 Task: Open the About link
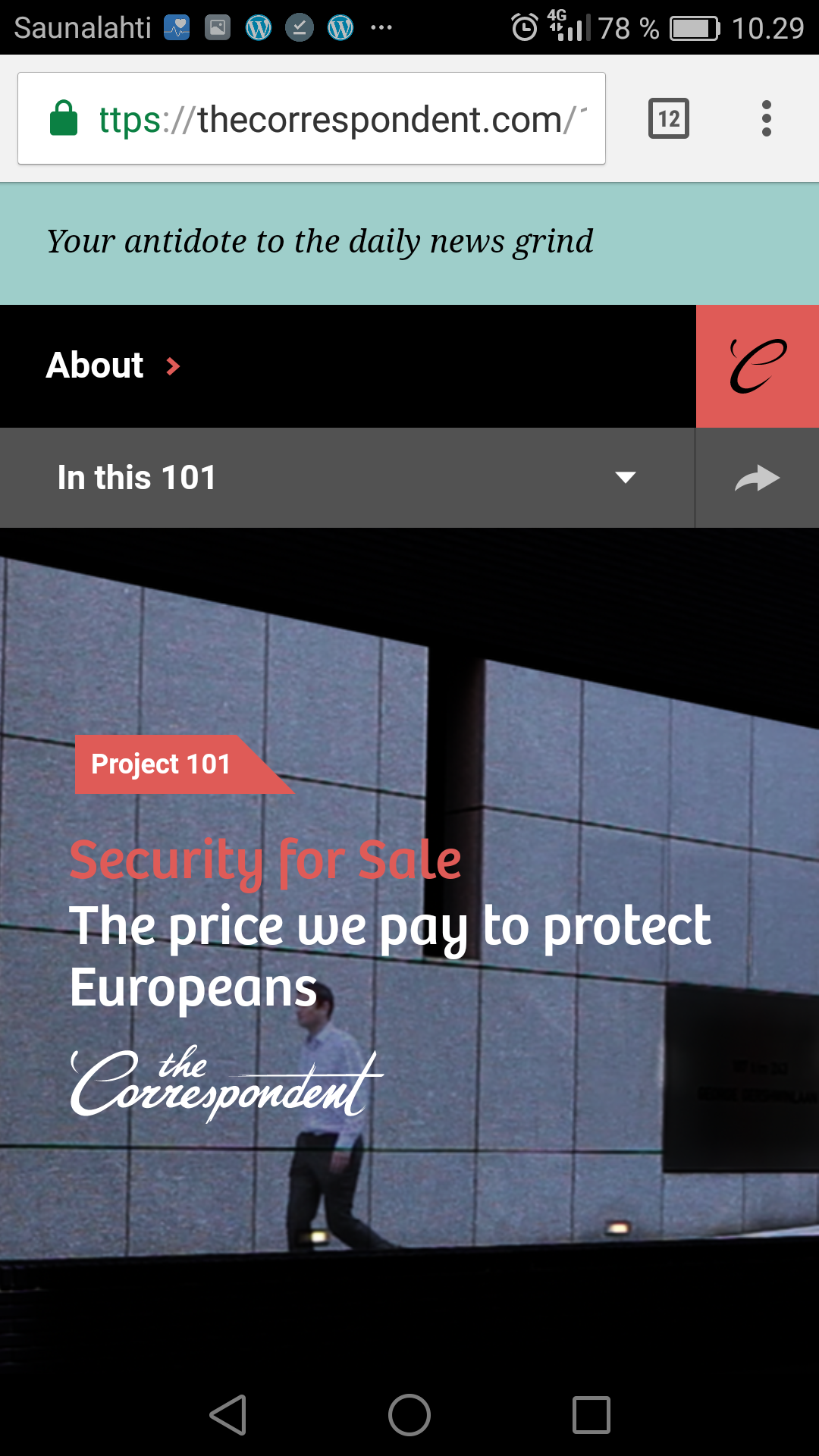(113, 366)
